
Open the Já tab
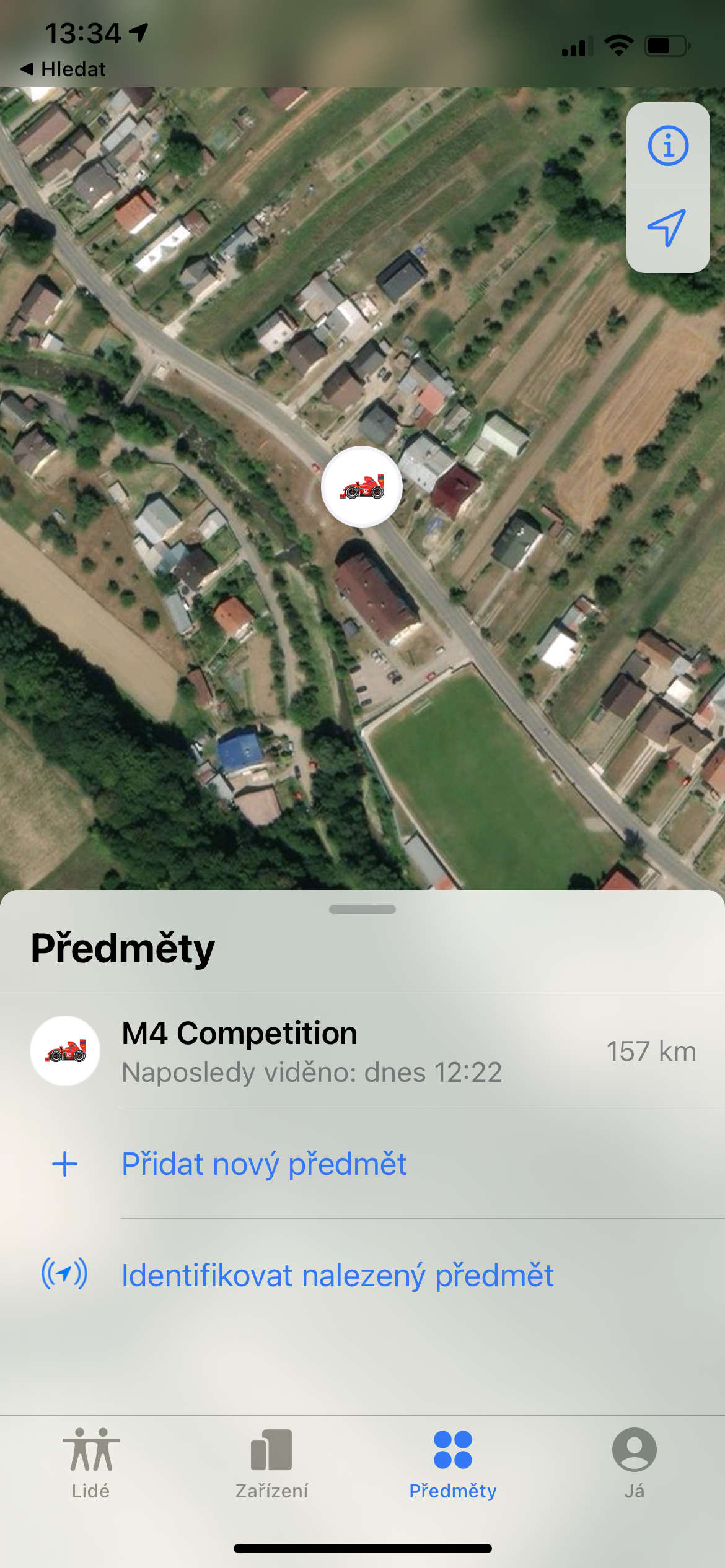click(x=634, y=1464)
